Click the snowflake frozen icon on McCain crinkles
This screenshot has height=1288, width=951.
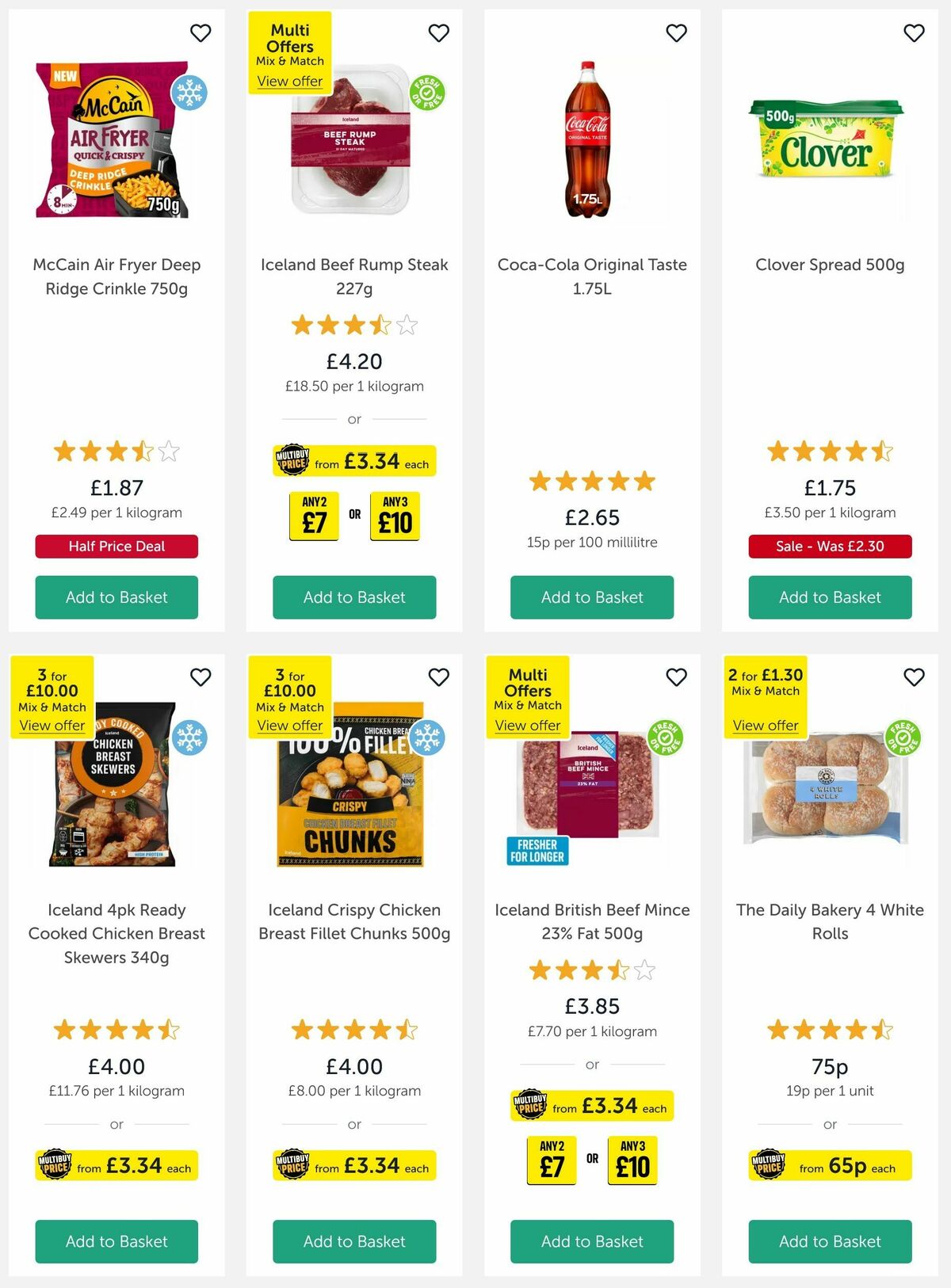point(190,93)
